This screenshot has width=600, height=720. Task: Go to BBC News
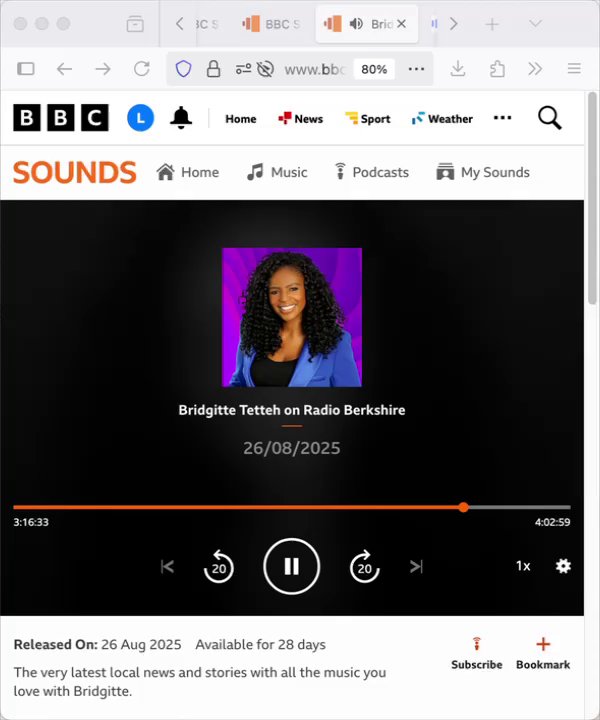click(301, 118)
